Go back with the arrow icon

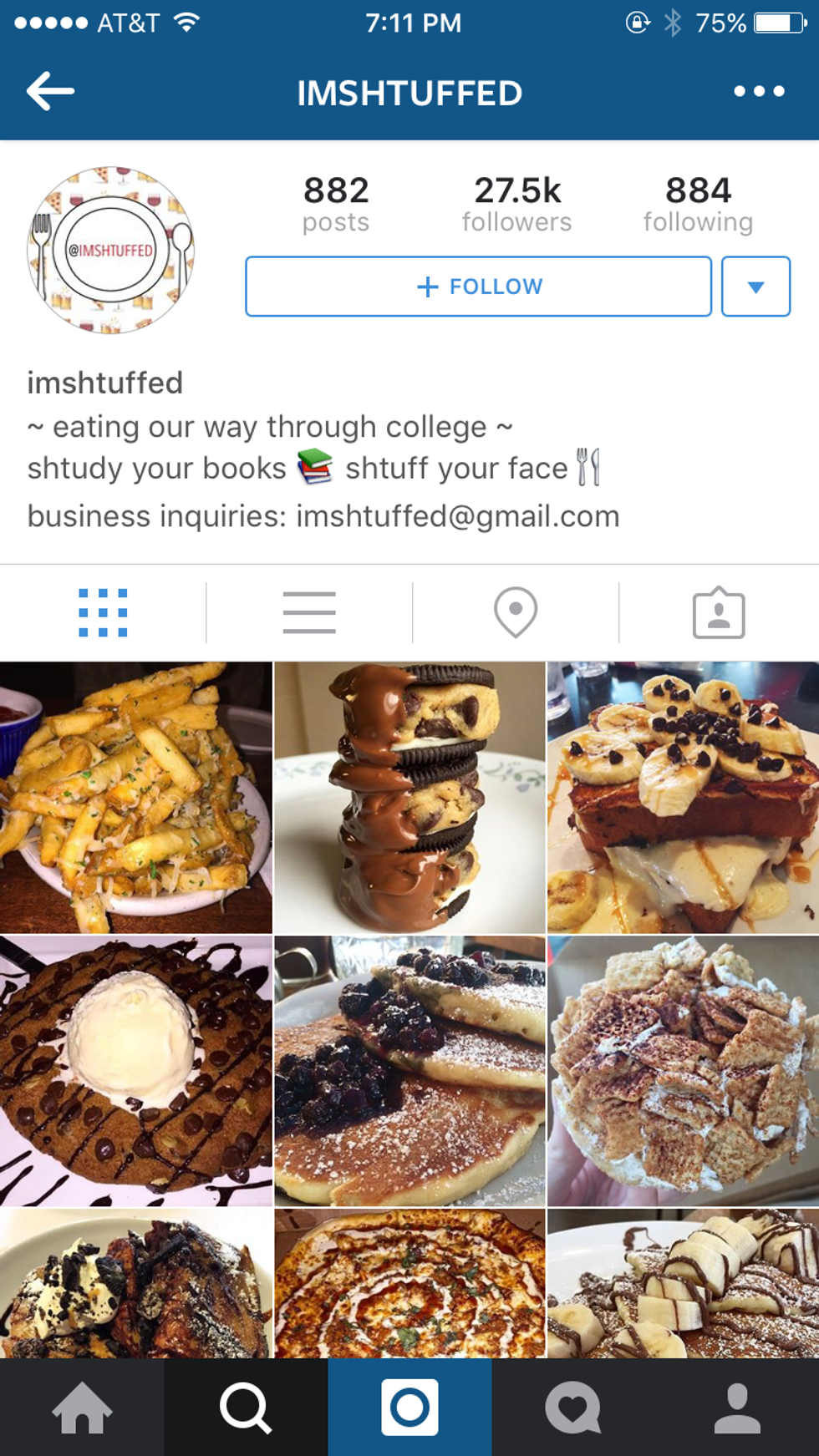tap(50, 91)
